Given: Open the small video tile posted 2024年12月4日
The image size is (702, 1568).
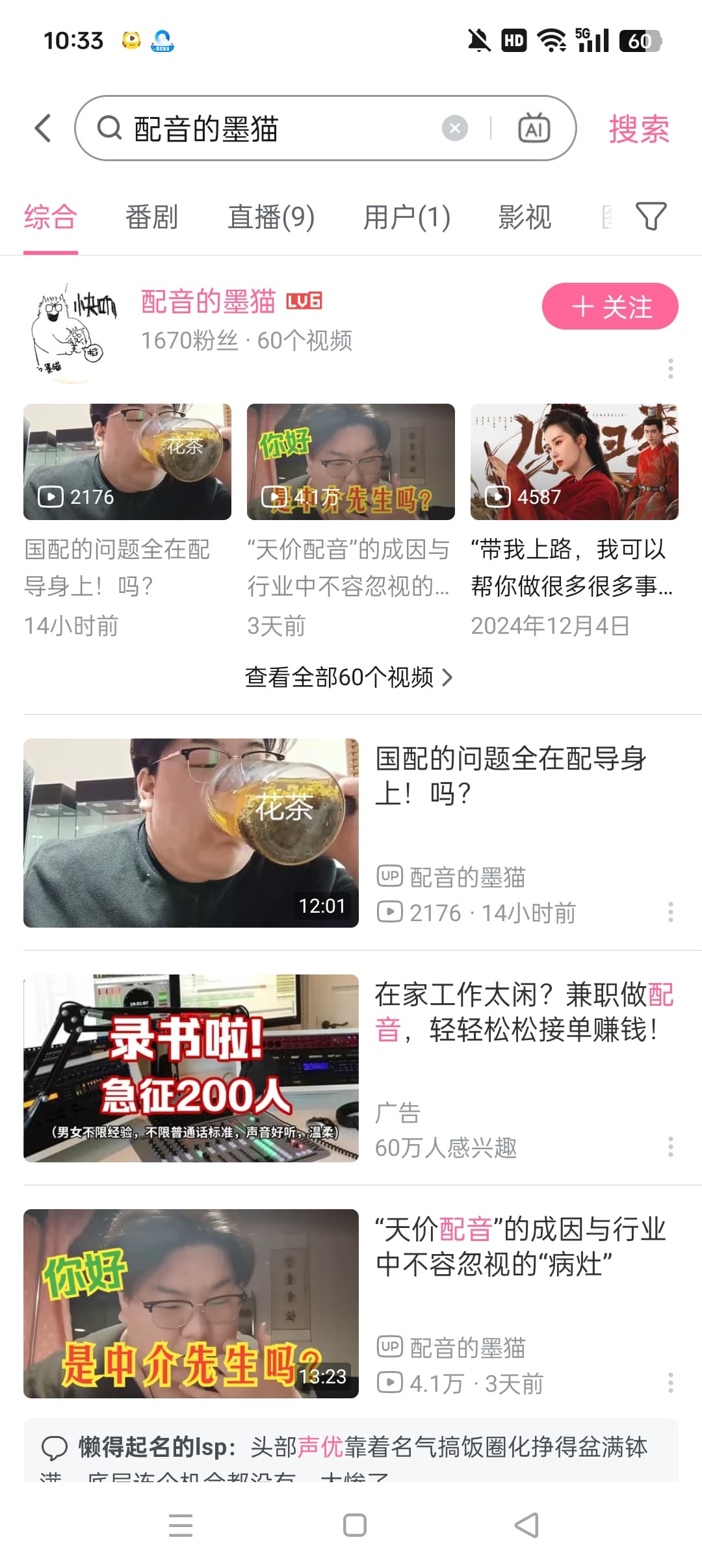Looking at the screenshot, I should (574, 462).
